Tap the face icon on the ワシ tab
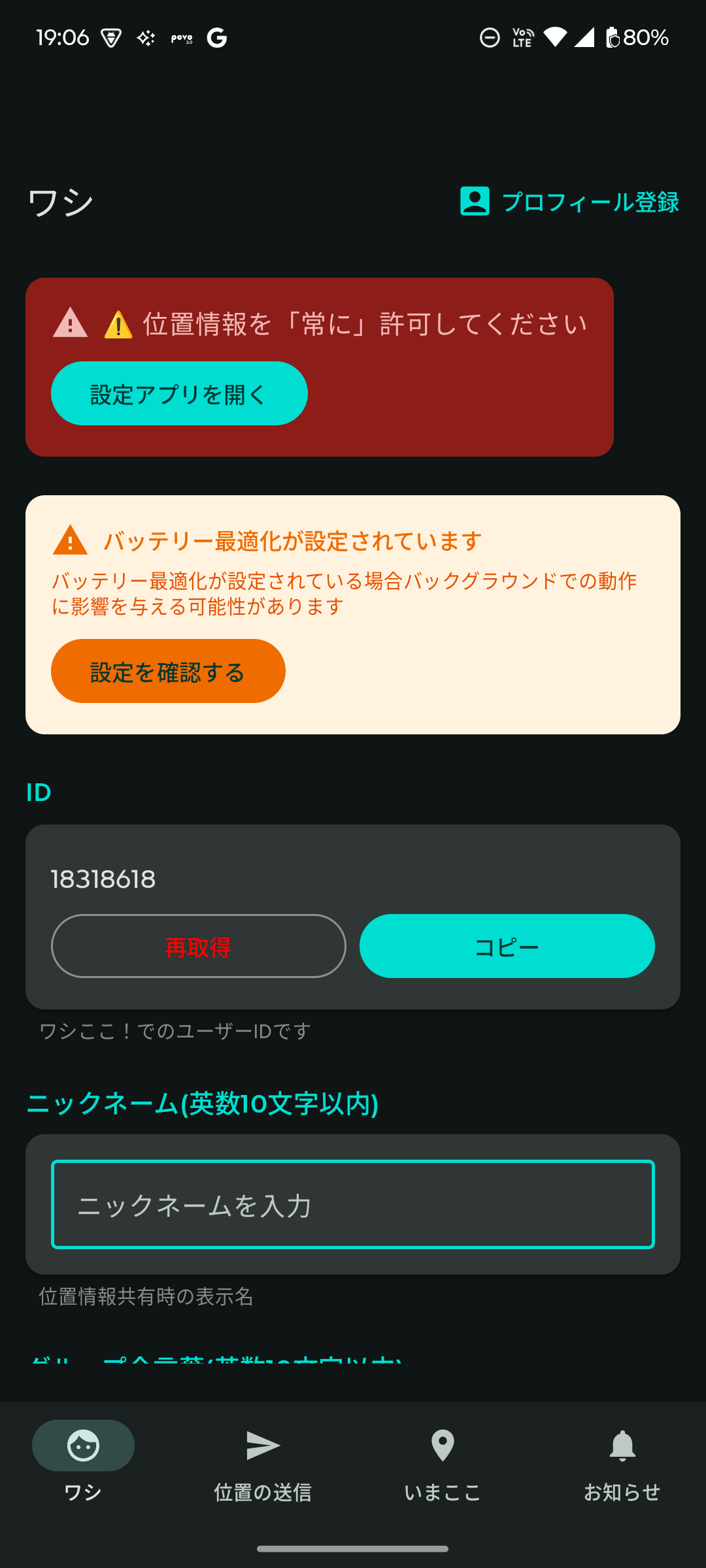The height and width of the screenshot is (1568, 706). (82, 1445)
